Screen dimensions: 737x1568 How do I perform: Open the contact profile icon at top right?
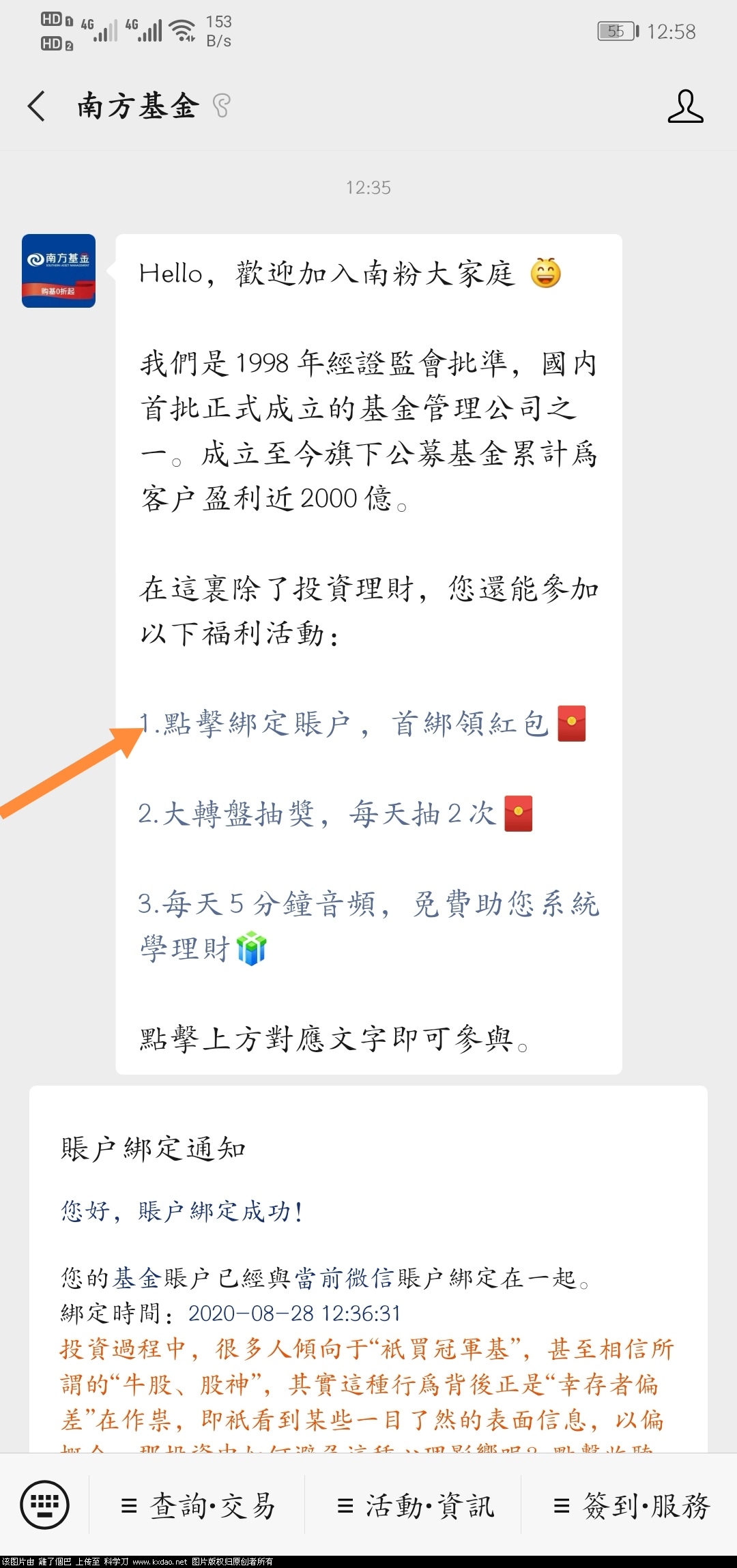[x=686, y=106]
